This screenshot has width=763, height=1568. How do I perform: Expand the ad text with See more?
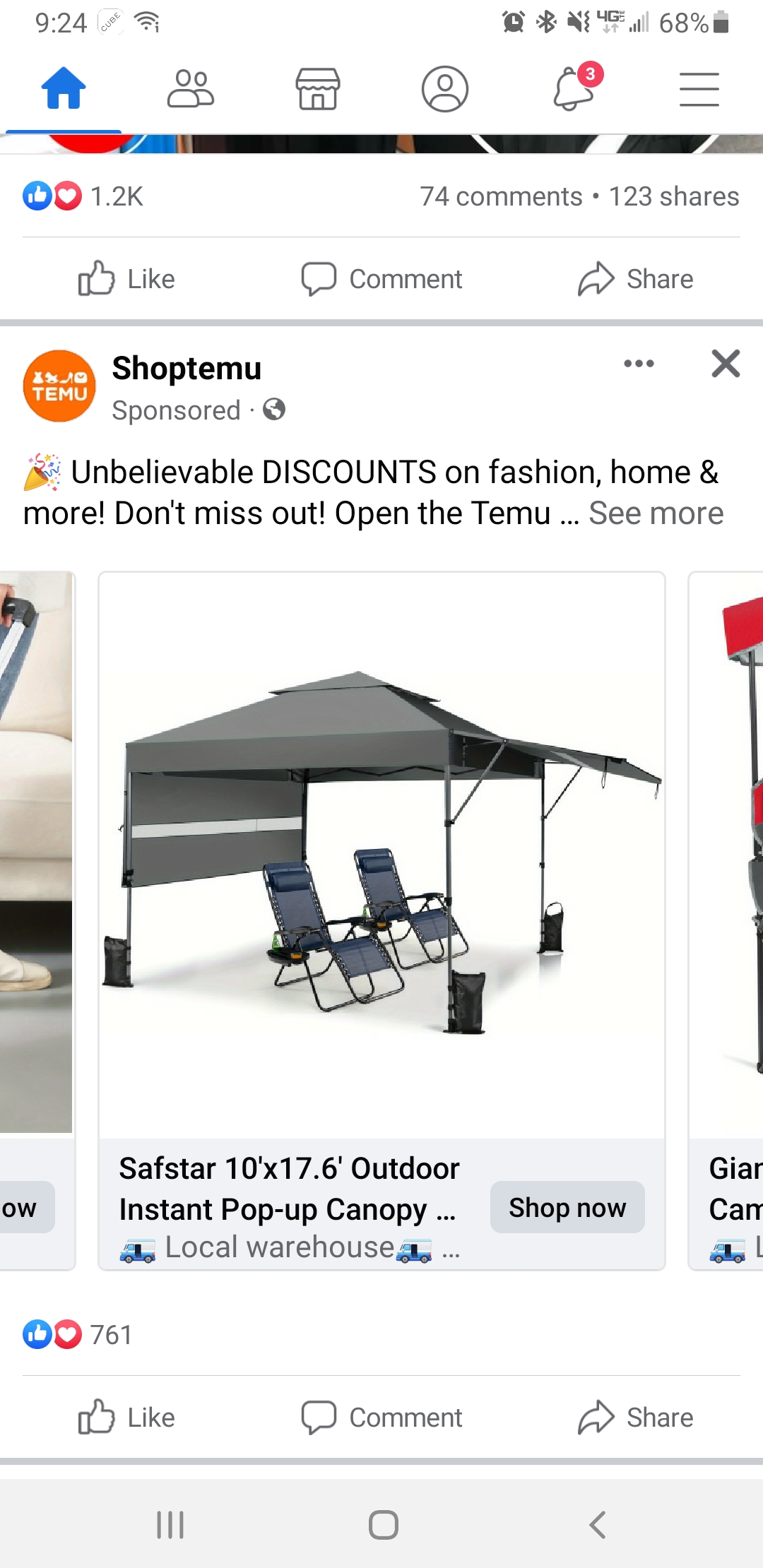(x=656, y=513)
